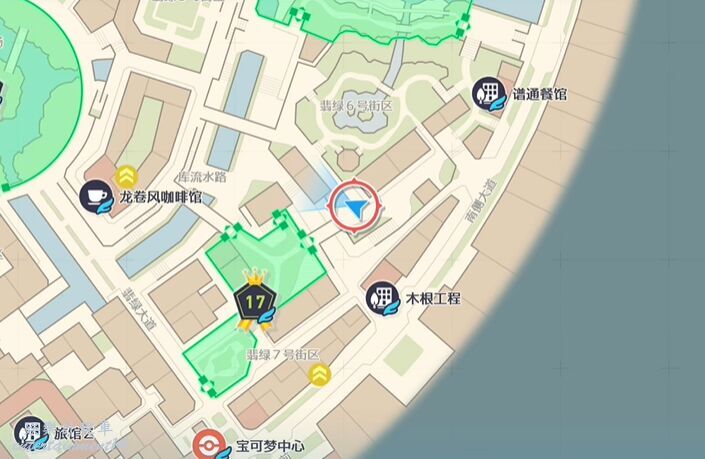The image size is (705, 459).
Task: Tap the yellow chevron marker above 龙卷风咖啡馆
Action: (x=126, y=177)
